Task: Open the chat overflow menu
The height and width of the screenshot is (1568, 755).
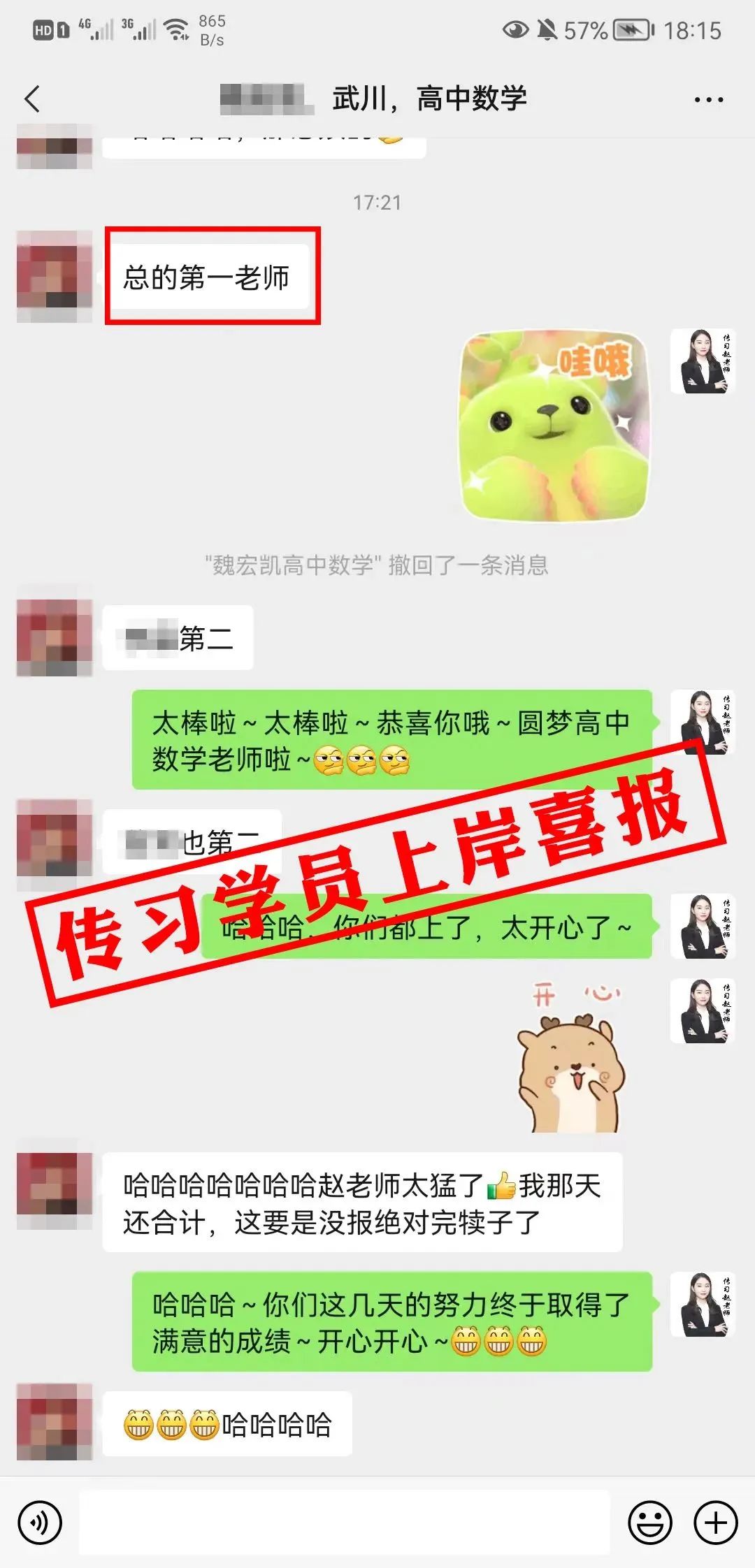Action: (708, 100)
